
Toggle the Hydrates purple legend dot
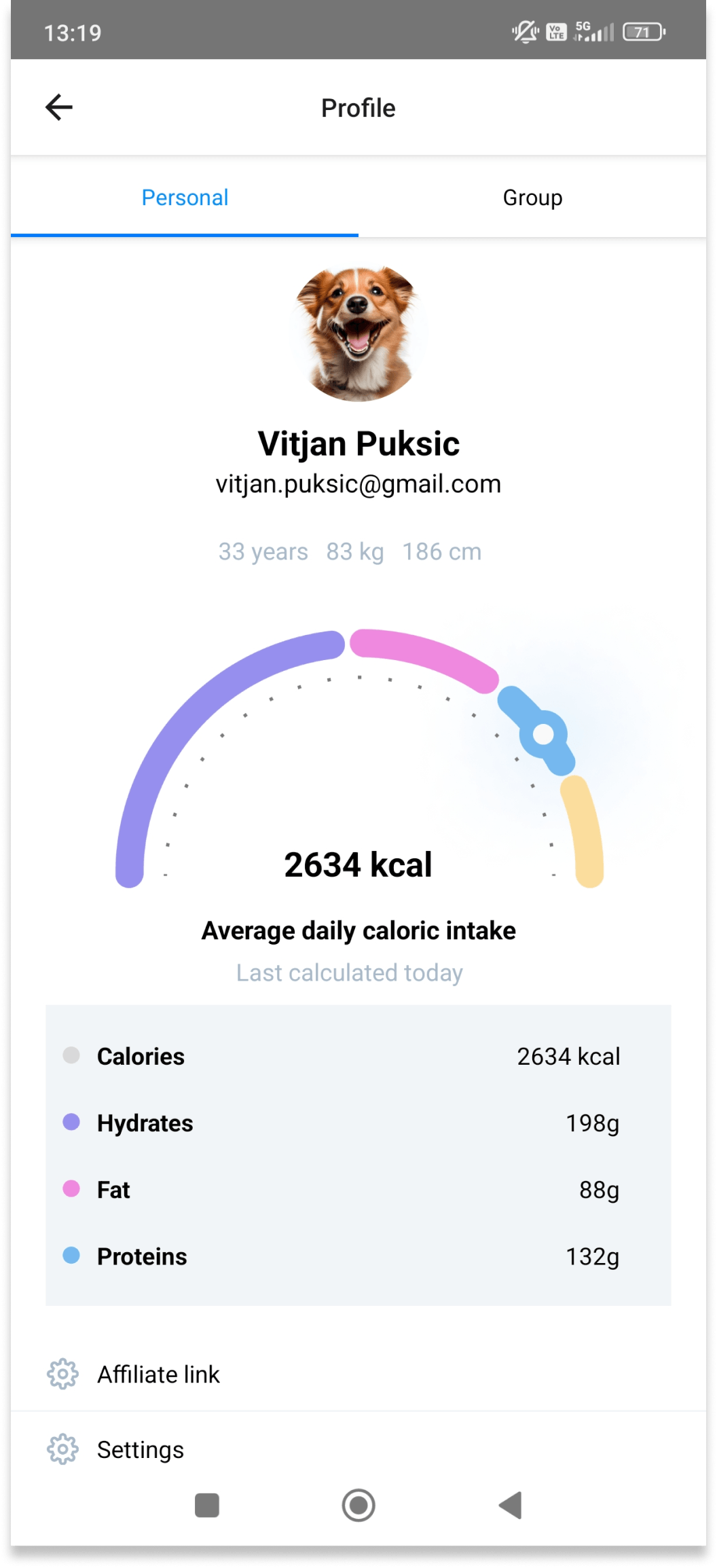tap(71, 1123)
